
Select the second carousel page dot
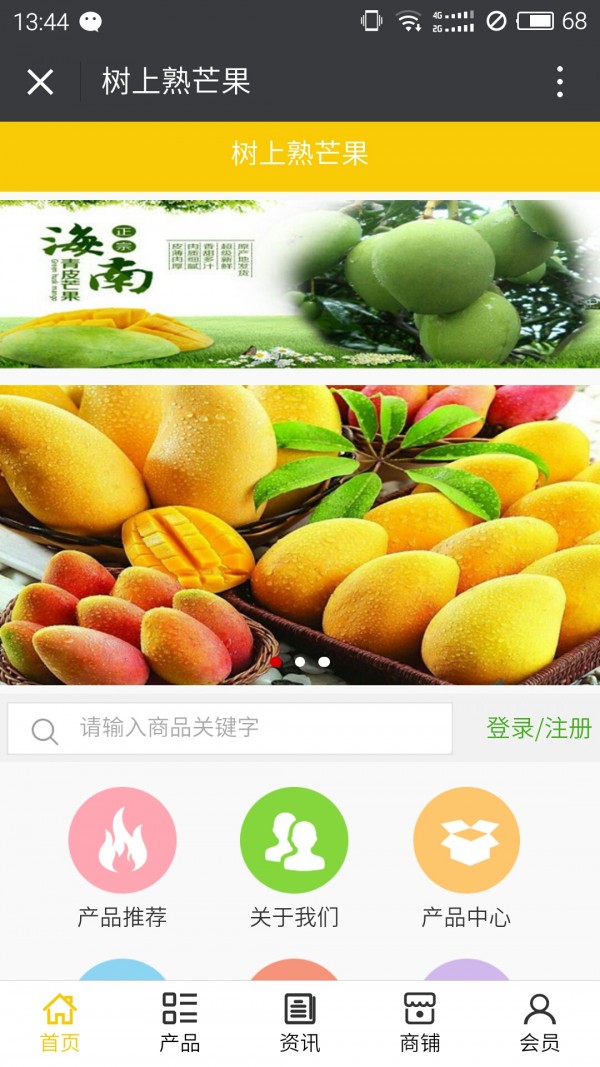pyautogui.click(x=300, y=661)
